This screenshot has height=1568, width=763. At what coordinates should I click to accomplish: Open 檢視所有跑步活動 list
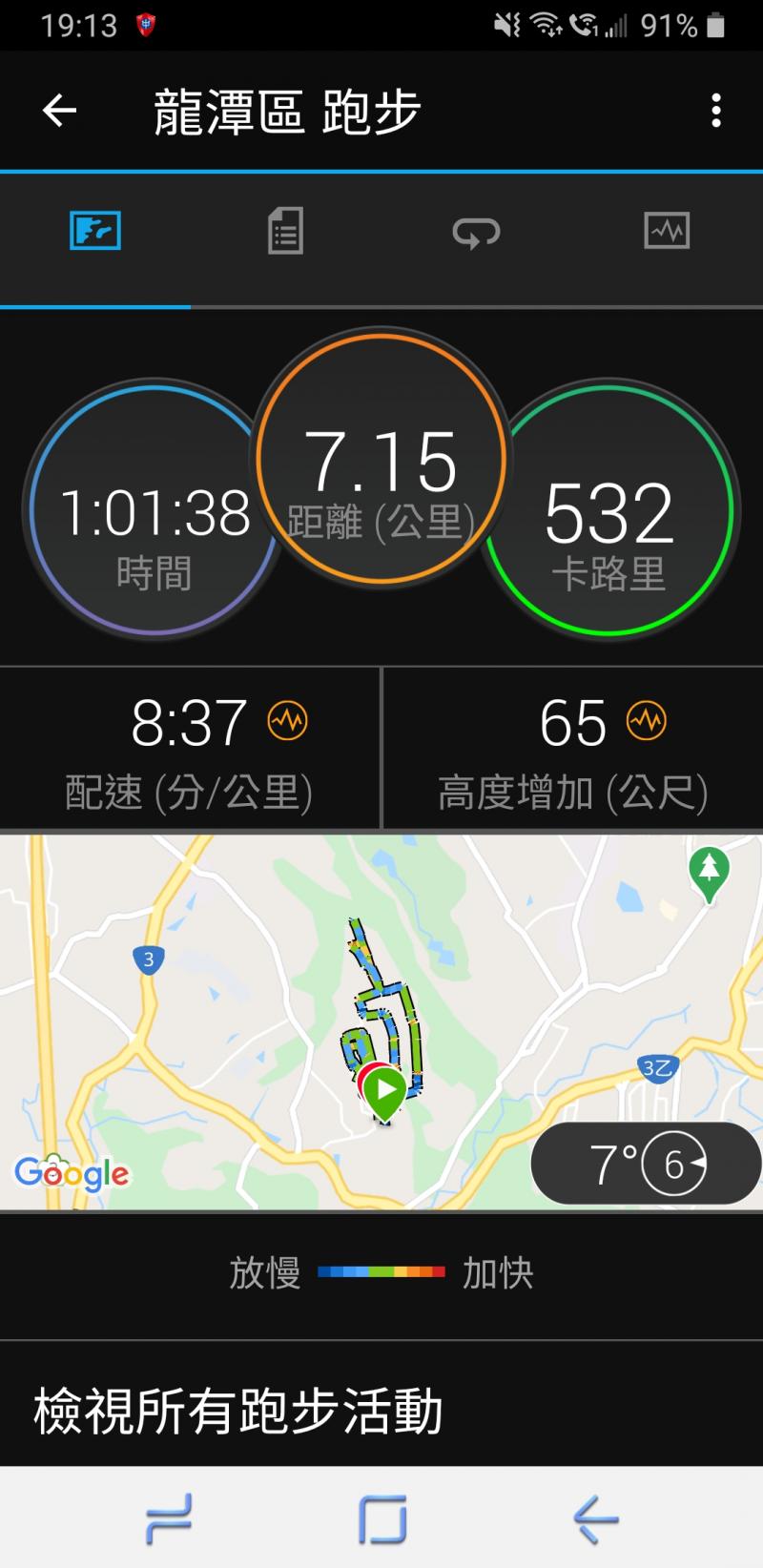click(x=238, y=1412)
